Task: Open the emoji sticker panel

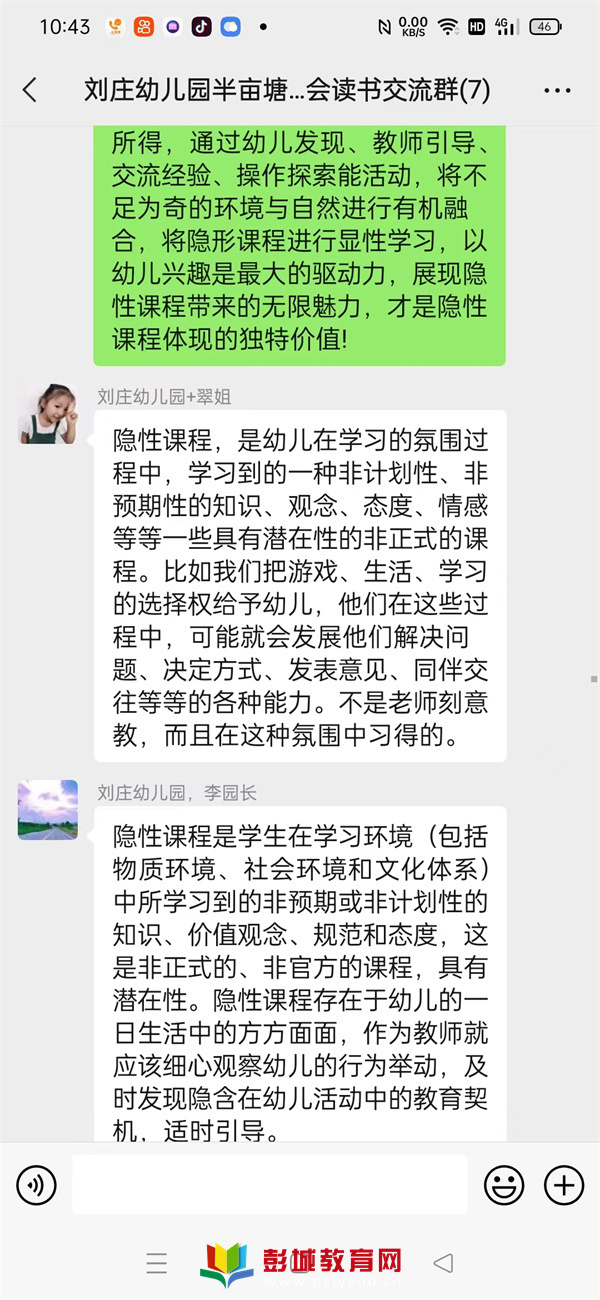Action: click(x=504, y=1186)
